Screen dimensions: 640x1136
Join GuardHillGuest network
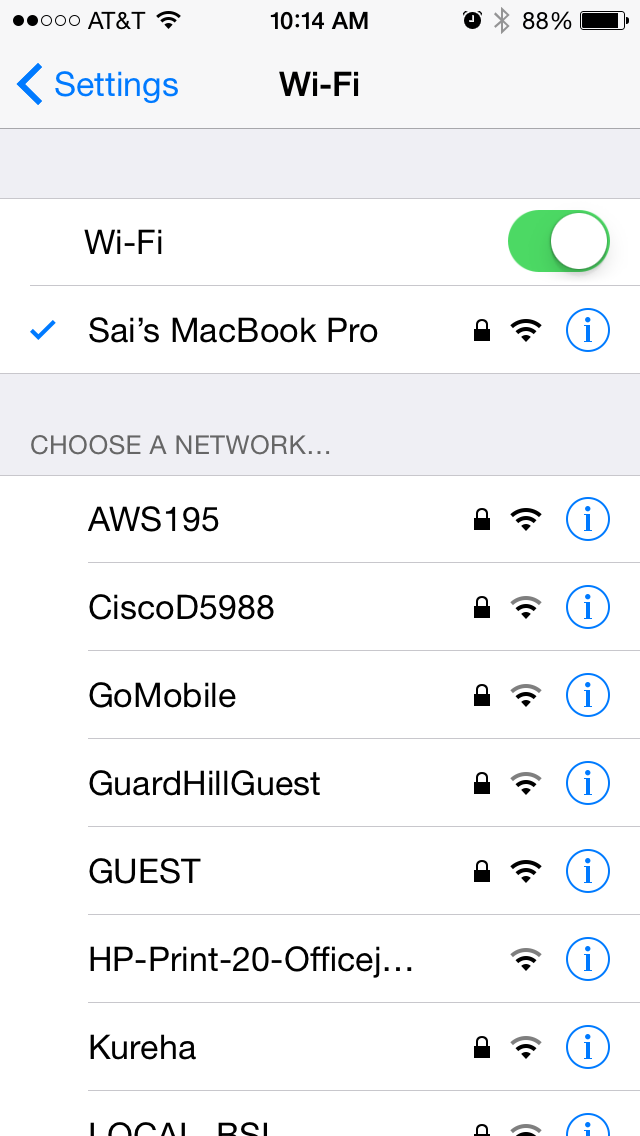click(x=320, y=783)
